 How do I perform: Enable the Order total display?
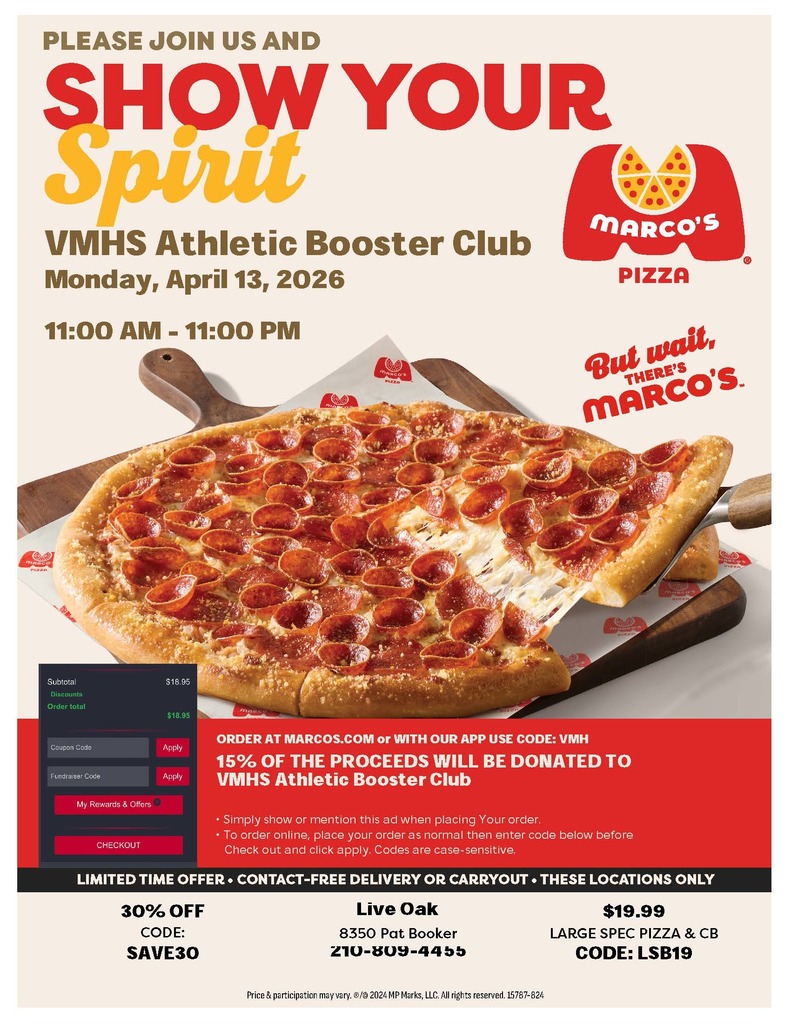pos(66,707)
